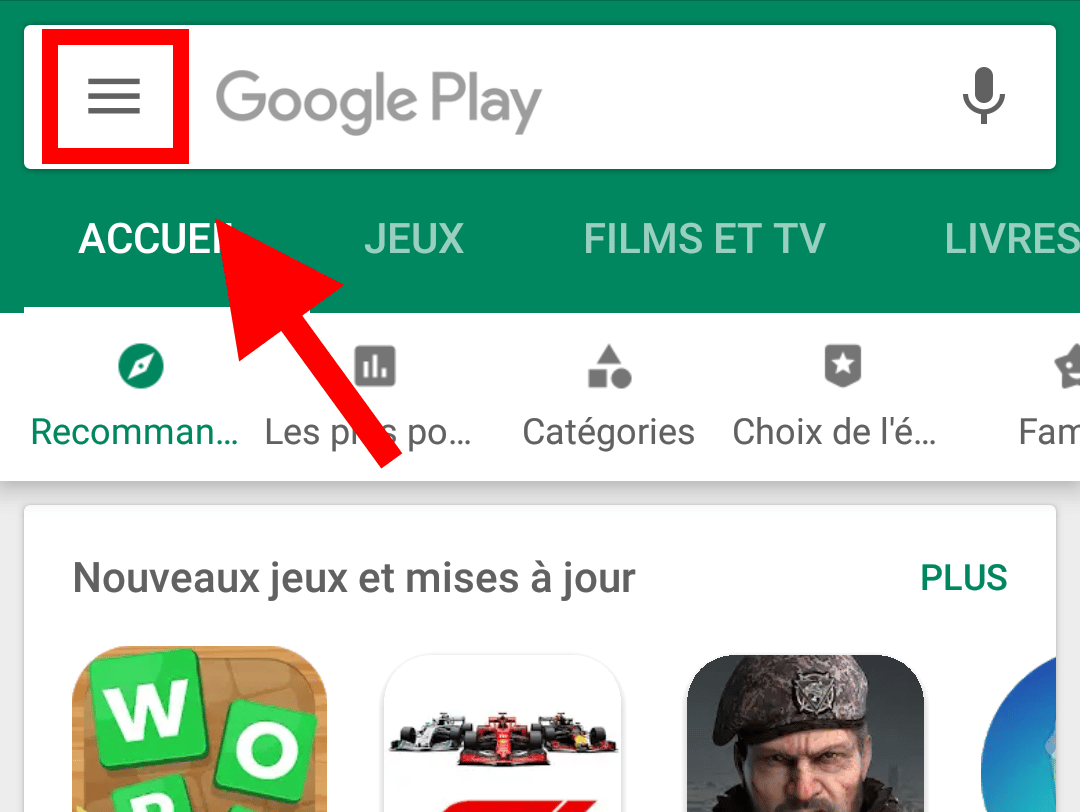
Task: Open the Films et TV tab
Action: coord(704,240)
